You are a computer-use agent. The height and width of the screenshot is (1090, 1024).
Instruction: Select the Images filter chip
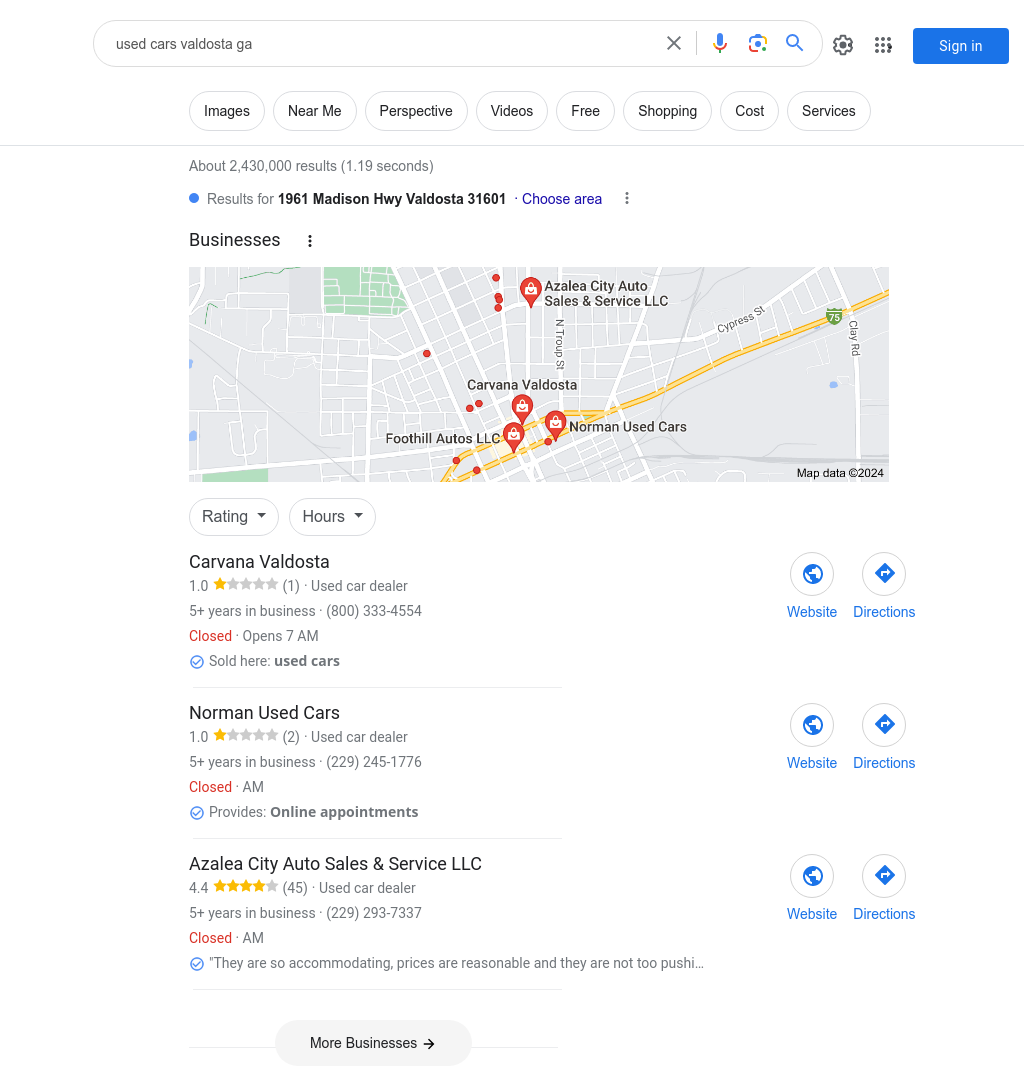tap(227, 111)
